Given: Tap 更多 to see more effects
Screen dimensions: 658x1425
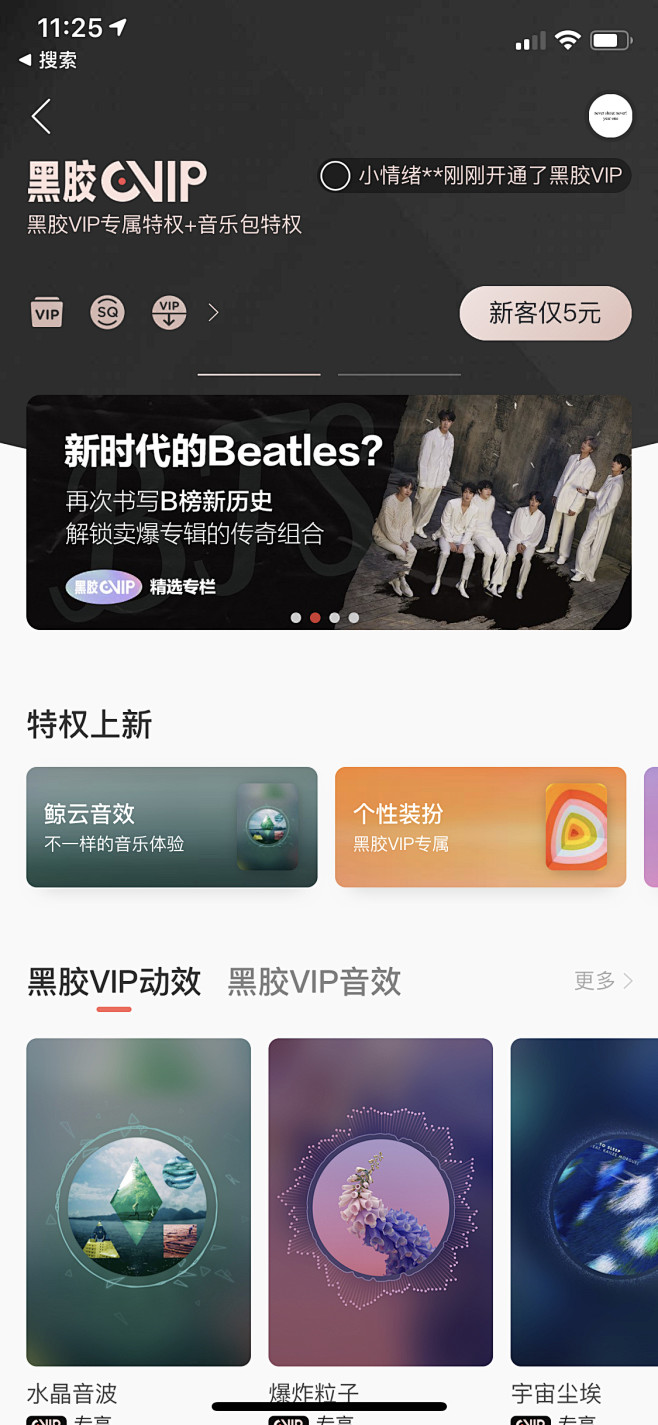Looking at the screenshot, I should click(x=603, y=981).
